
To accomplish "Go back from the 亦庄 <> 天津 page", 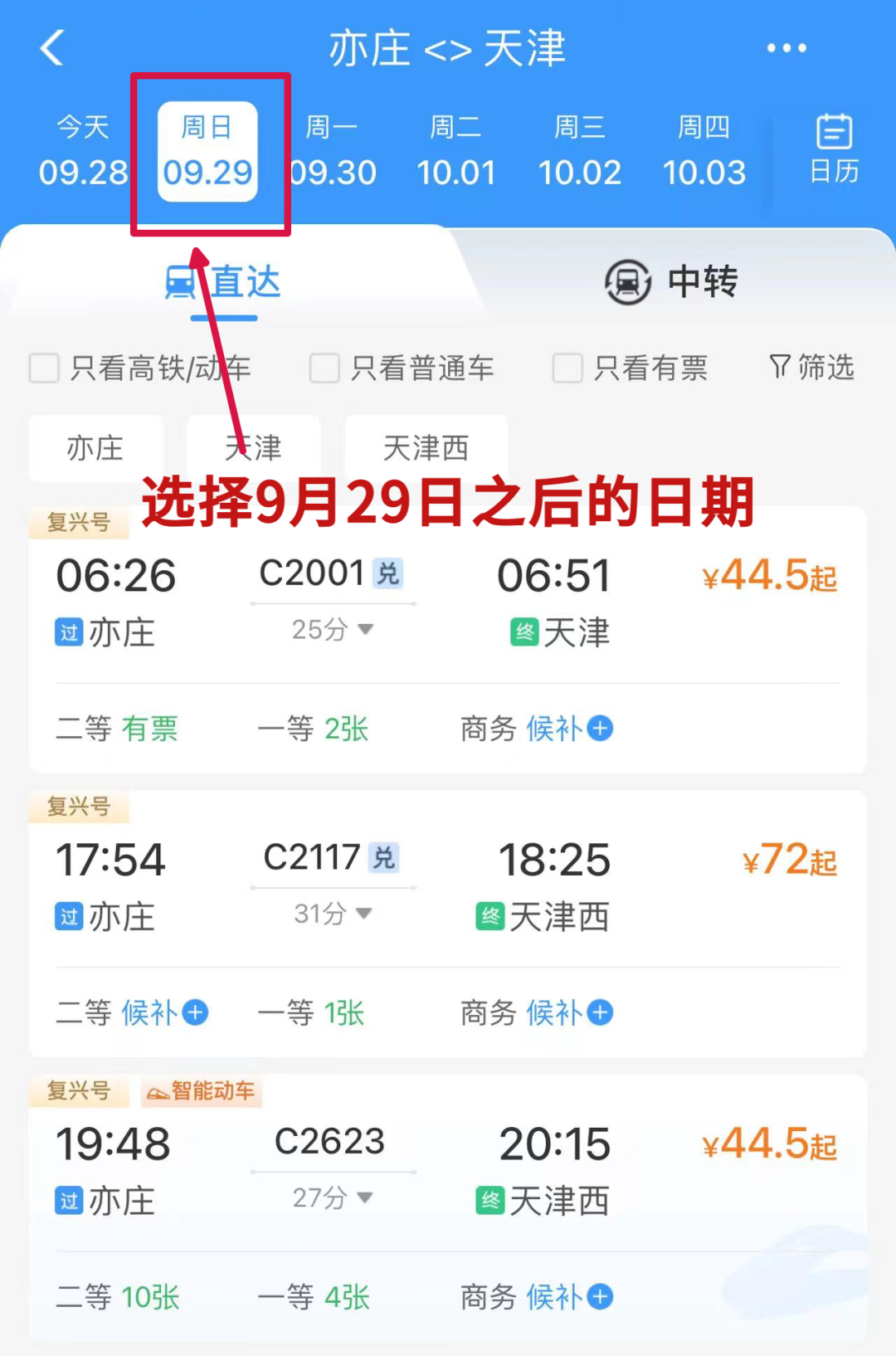I will tap(53, 48).
